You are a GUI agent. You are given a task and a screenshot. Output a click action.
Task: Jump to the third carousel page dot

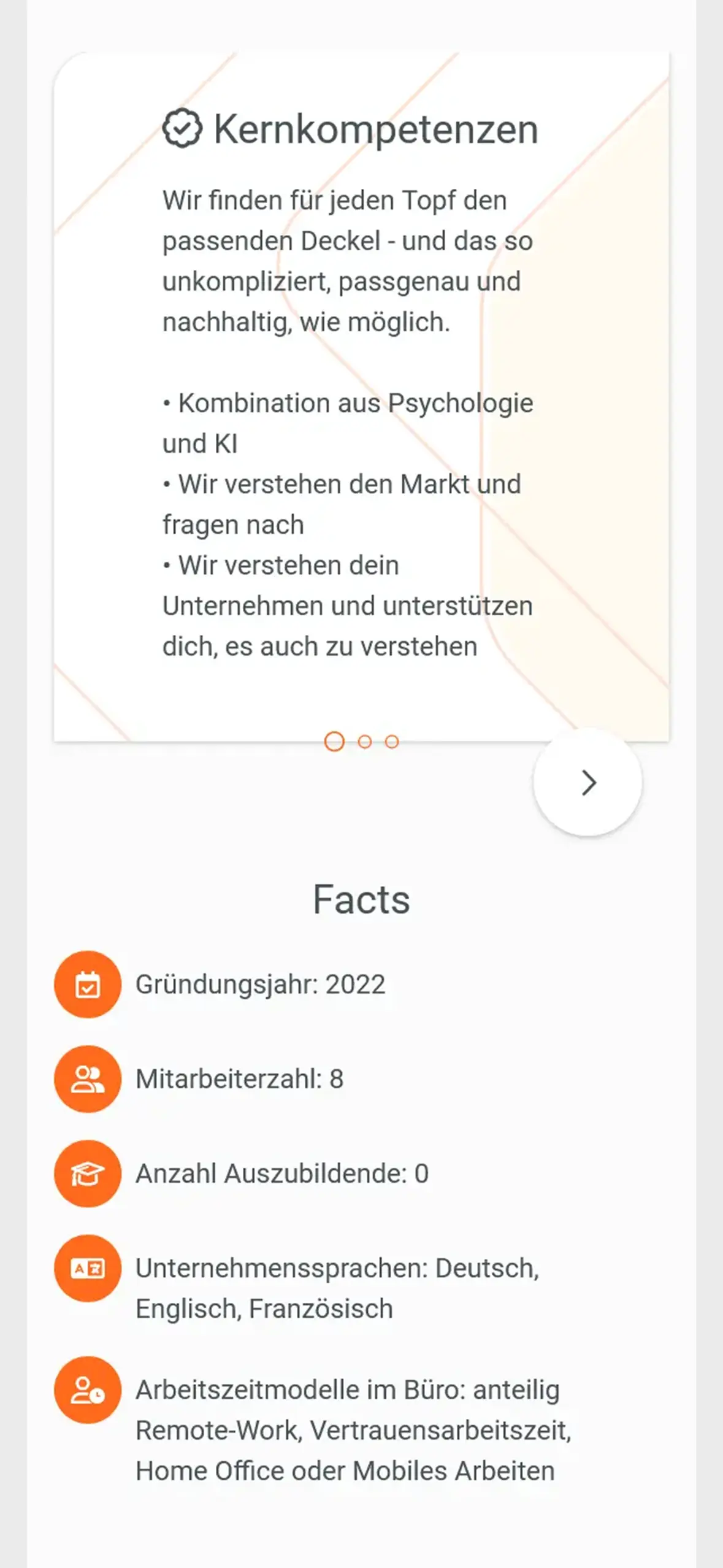point(392,742)
